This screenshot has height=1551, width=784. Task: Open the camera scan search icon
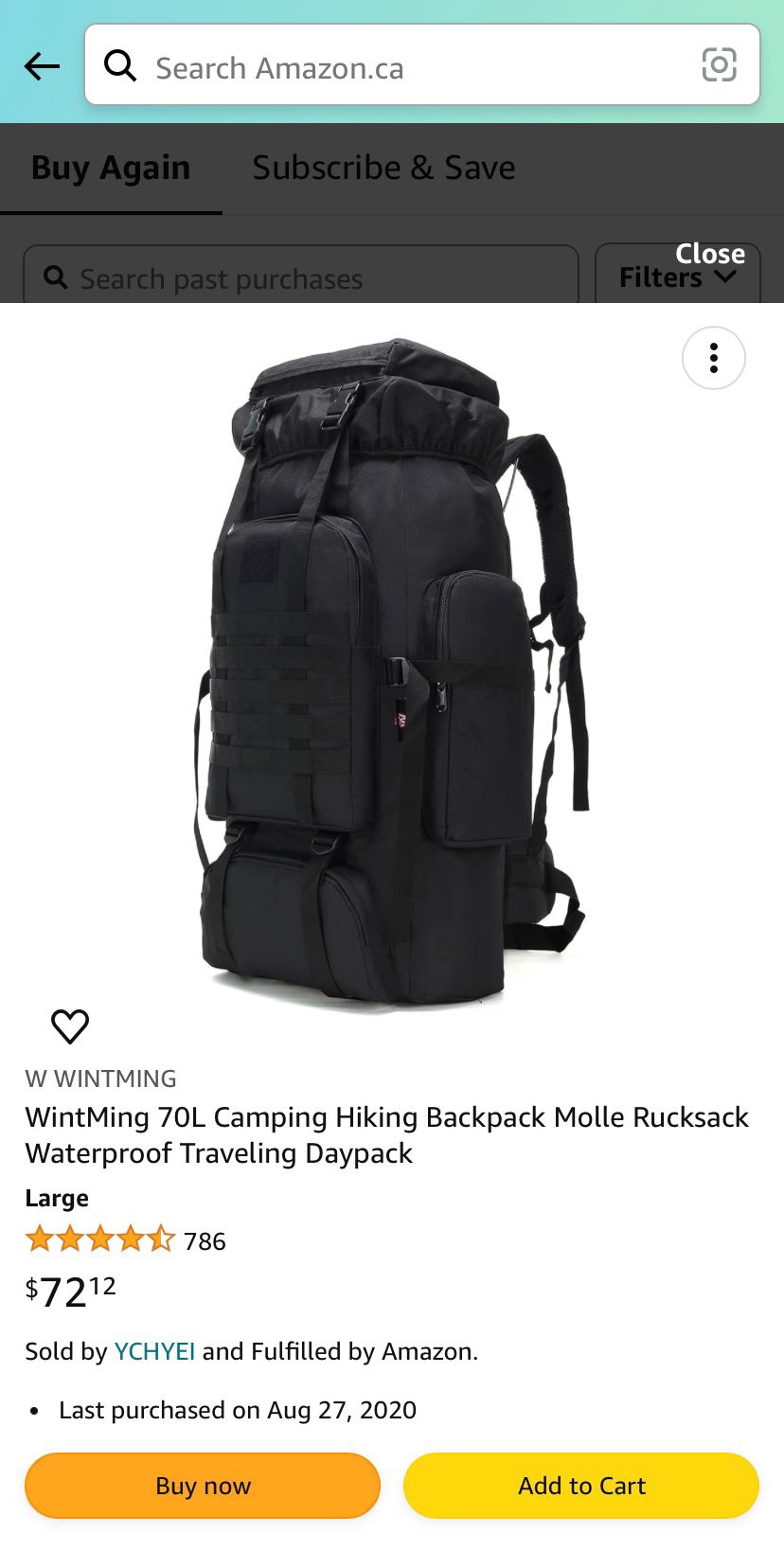coord(719,65)
